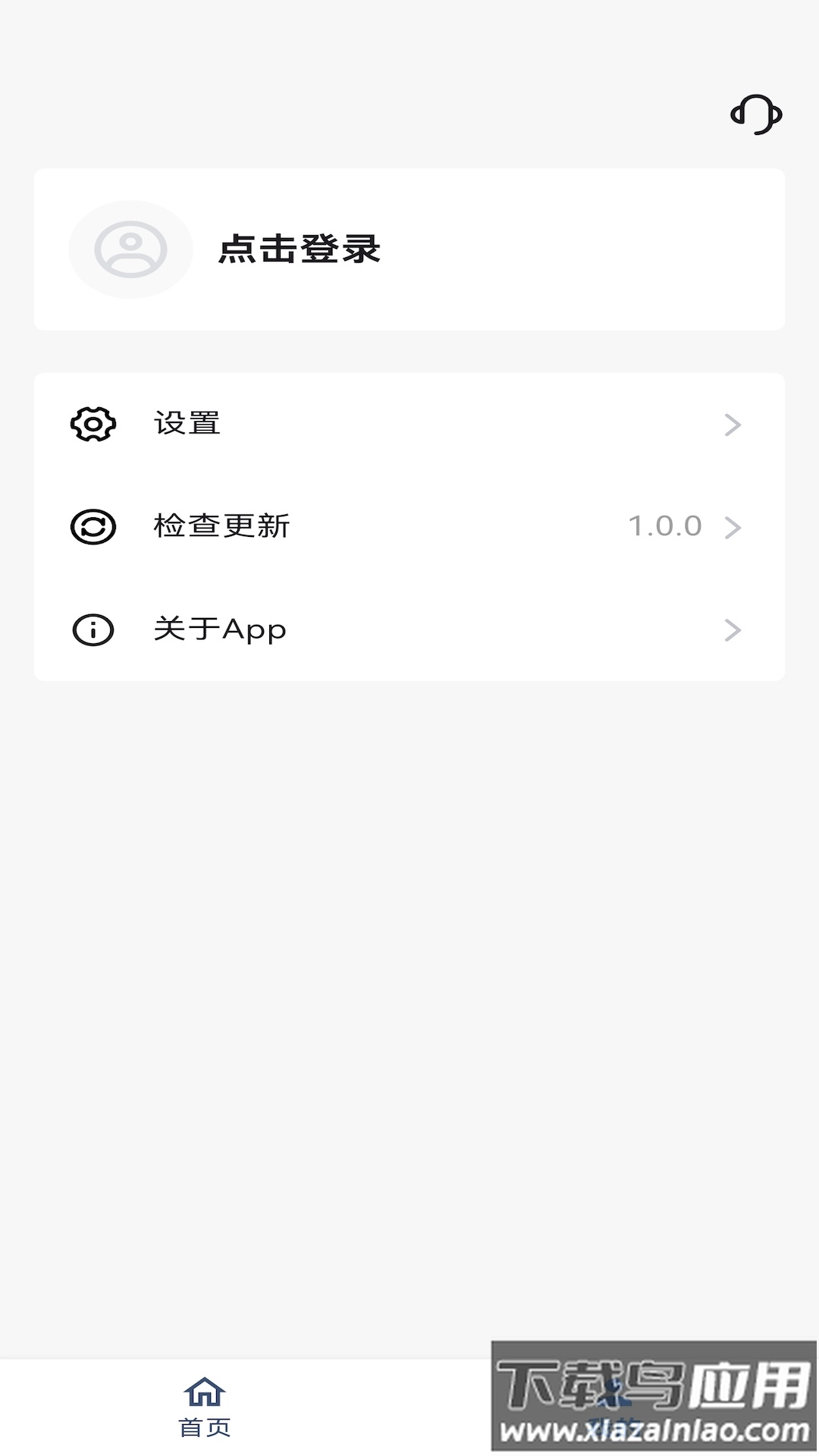
Task: Expand the 关于App row chevron
Action: click(733, 629)
